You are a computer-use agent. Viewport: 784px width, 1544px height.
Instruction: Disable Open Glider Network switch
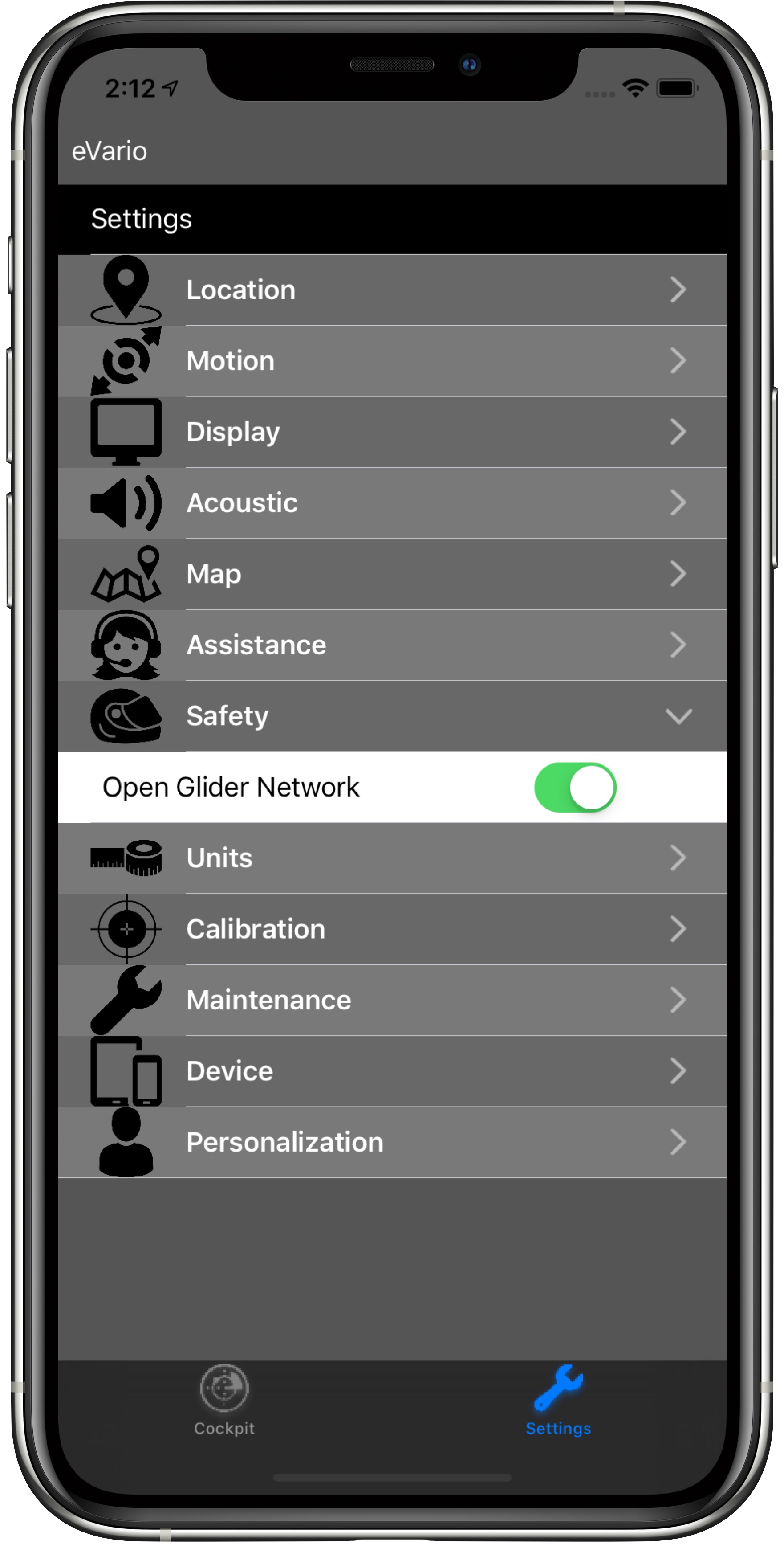click(574, 787)
